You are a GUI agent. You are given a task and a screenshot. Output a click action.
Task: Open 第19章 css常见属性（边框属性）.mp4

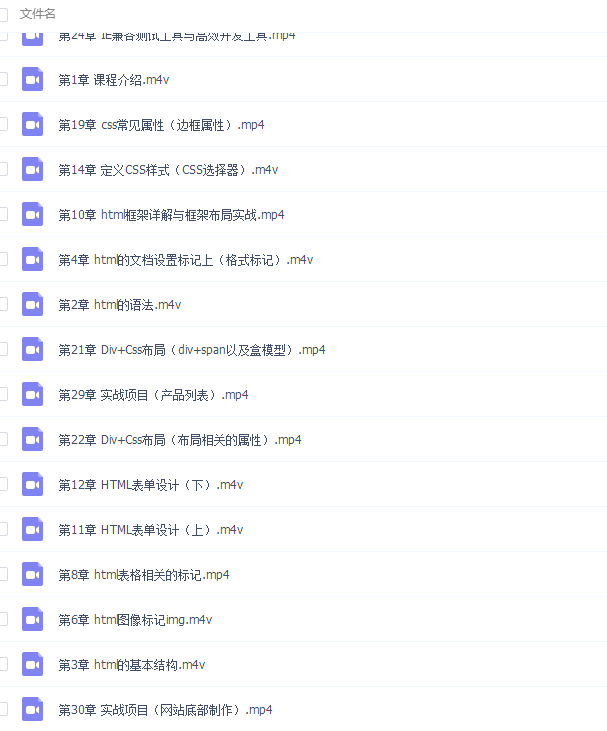[161, 125]
